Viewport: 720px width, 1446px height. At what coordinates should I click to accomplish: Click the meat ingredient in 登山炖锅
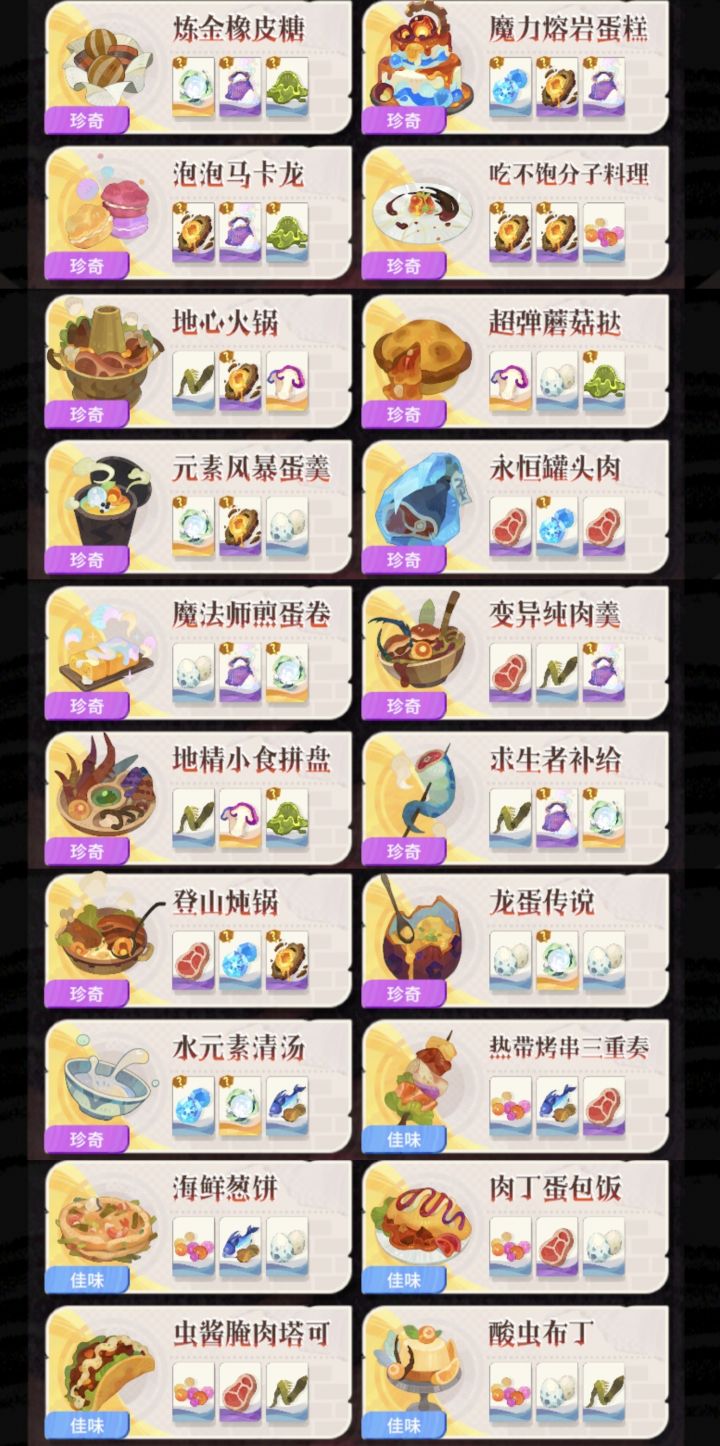[192, 960]
